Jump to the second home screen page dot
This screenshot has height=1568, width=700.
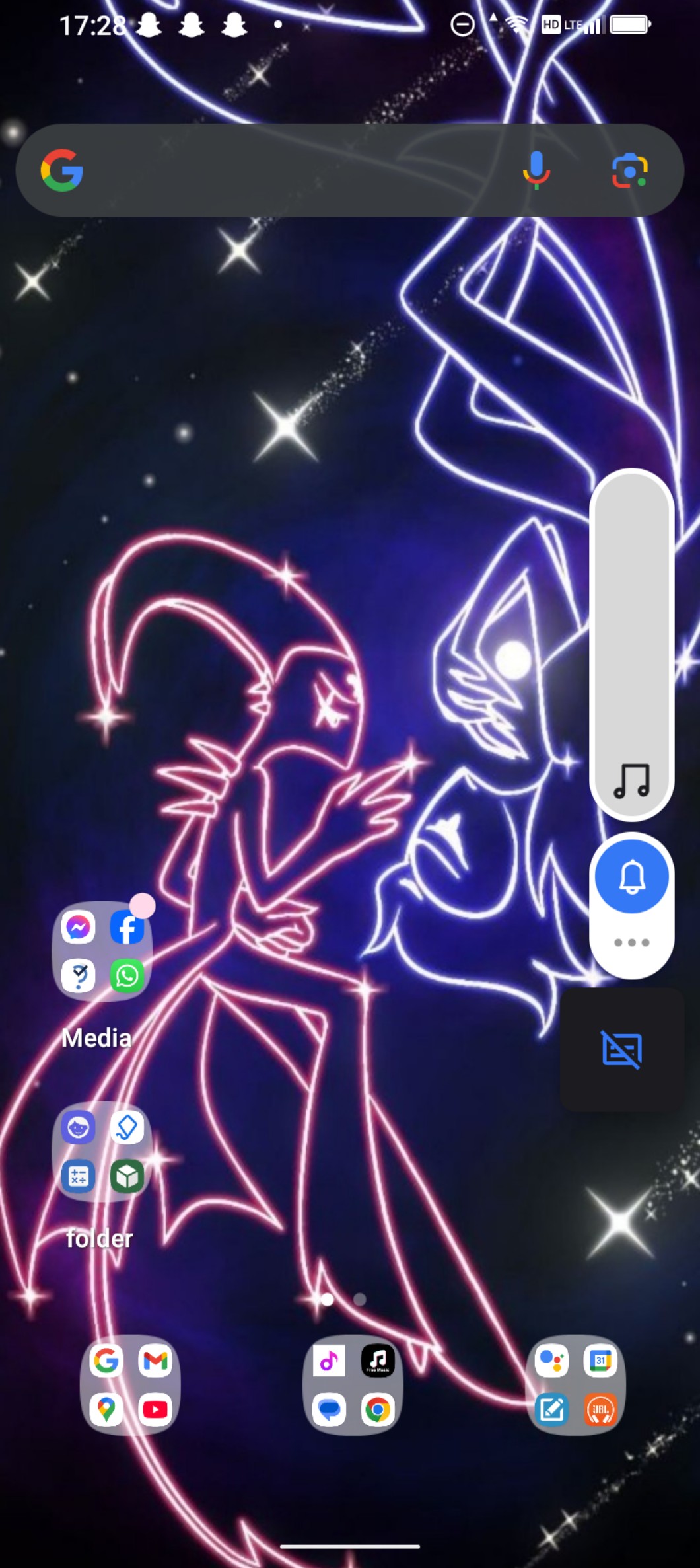click(360, 1299)
